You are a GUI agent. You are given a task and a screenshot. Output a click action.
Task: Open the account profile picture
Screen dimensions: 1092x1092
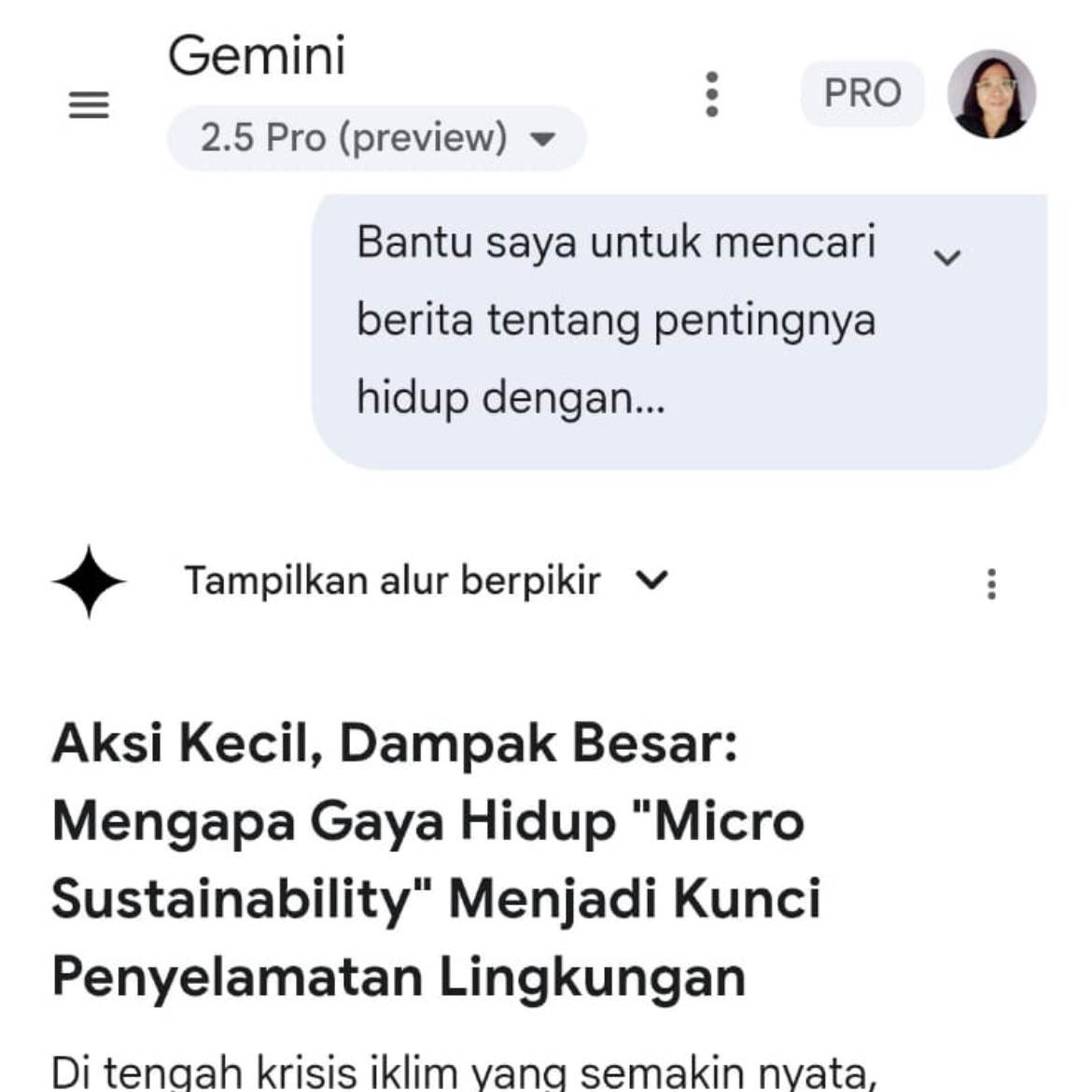click(991, 94)
